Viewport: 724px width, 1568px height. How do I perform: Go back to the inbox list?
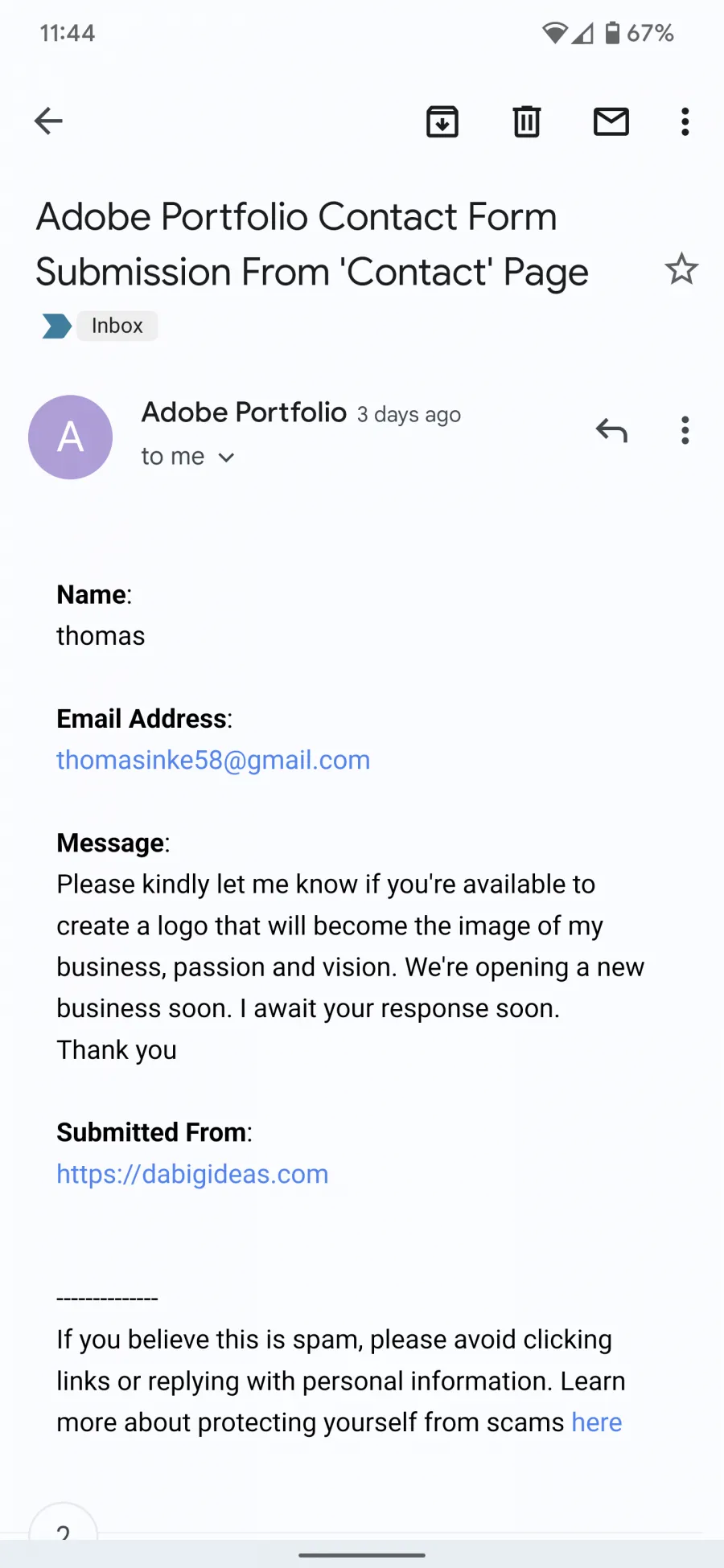48,121
